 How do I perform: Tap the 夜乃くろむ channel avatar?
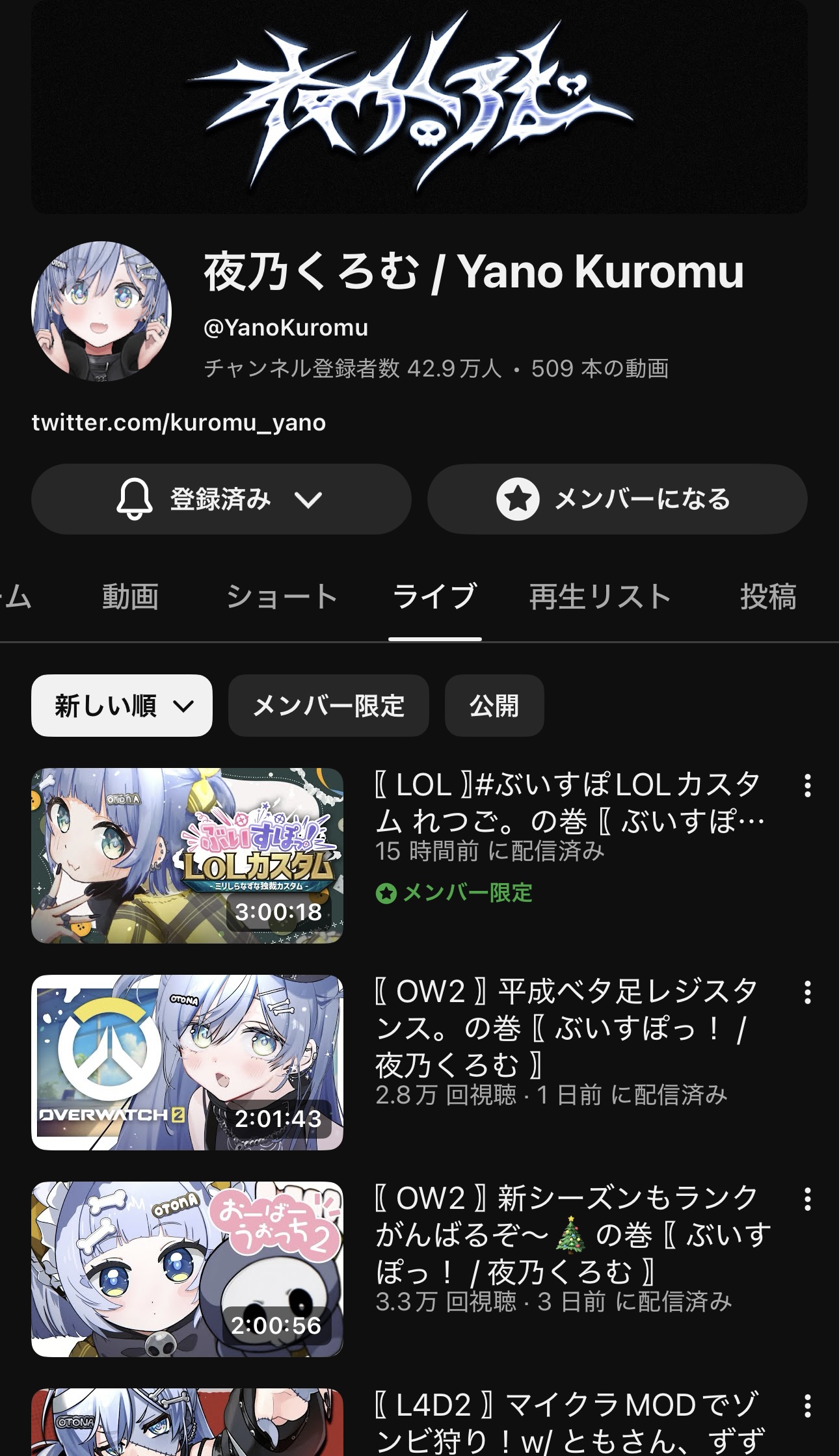point(101,311)
